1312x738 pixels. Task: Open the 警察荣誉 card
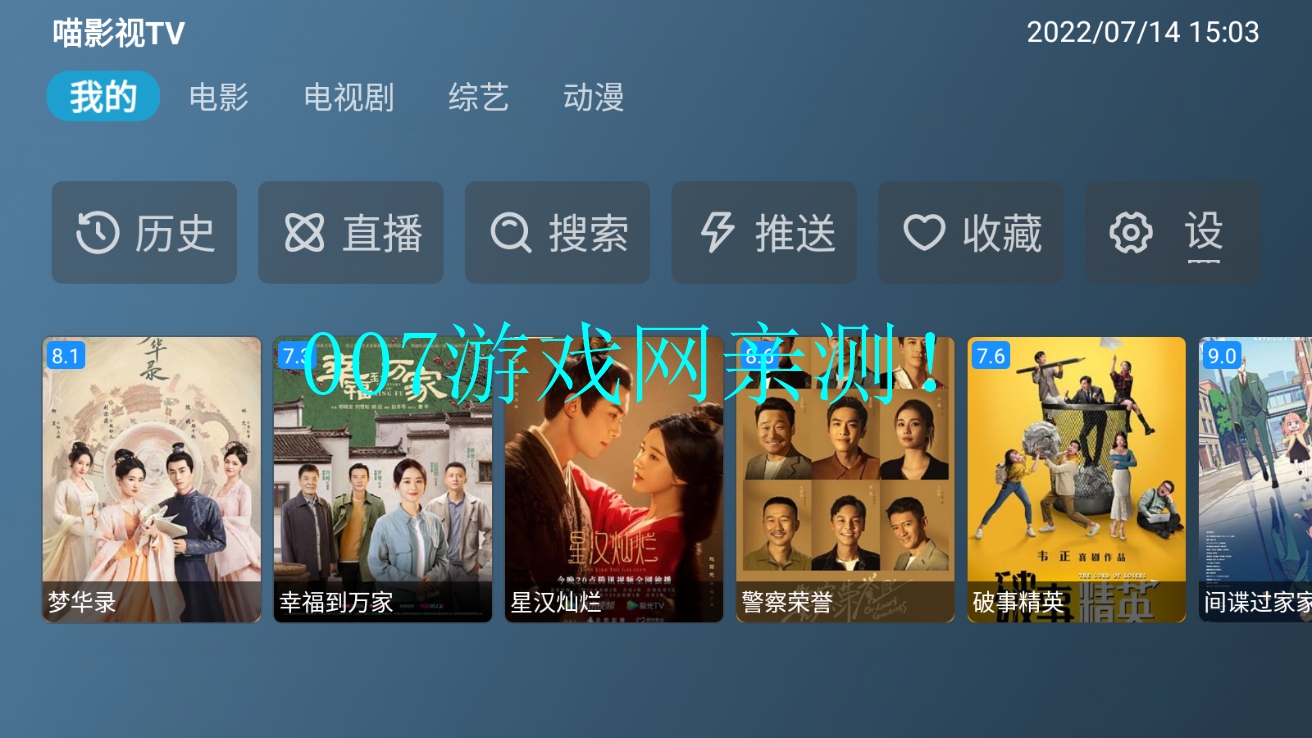845,480
